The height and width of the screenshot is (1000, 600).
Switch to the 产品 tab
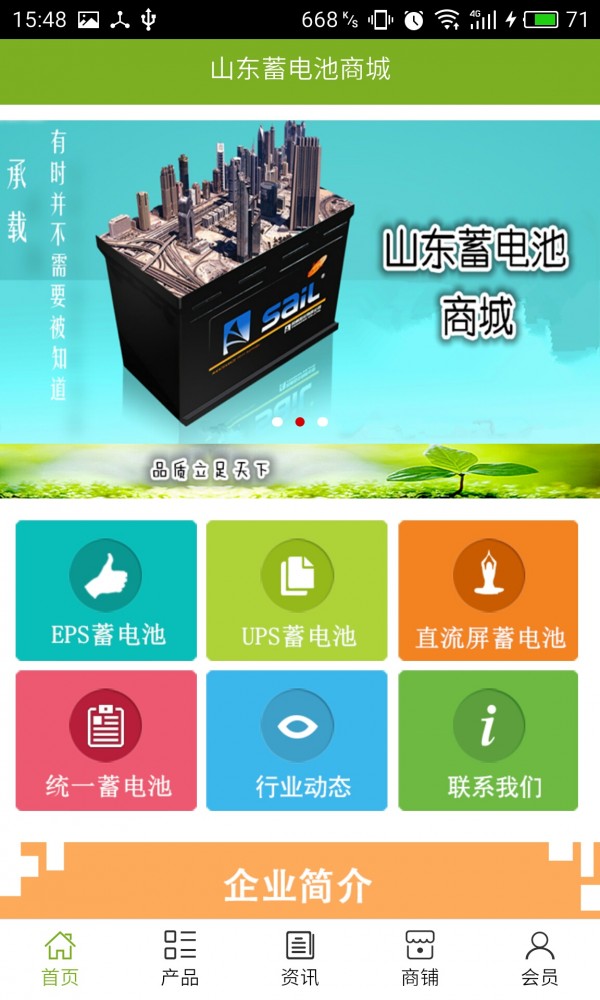[x=180, y=958]
